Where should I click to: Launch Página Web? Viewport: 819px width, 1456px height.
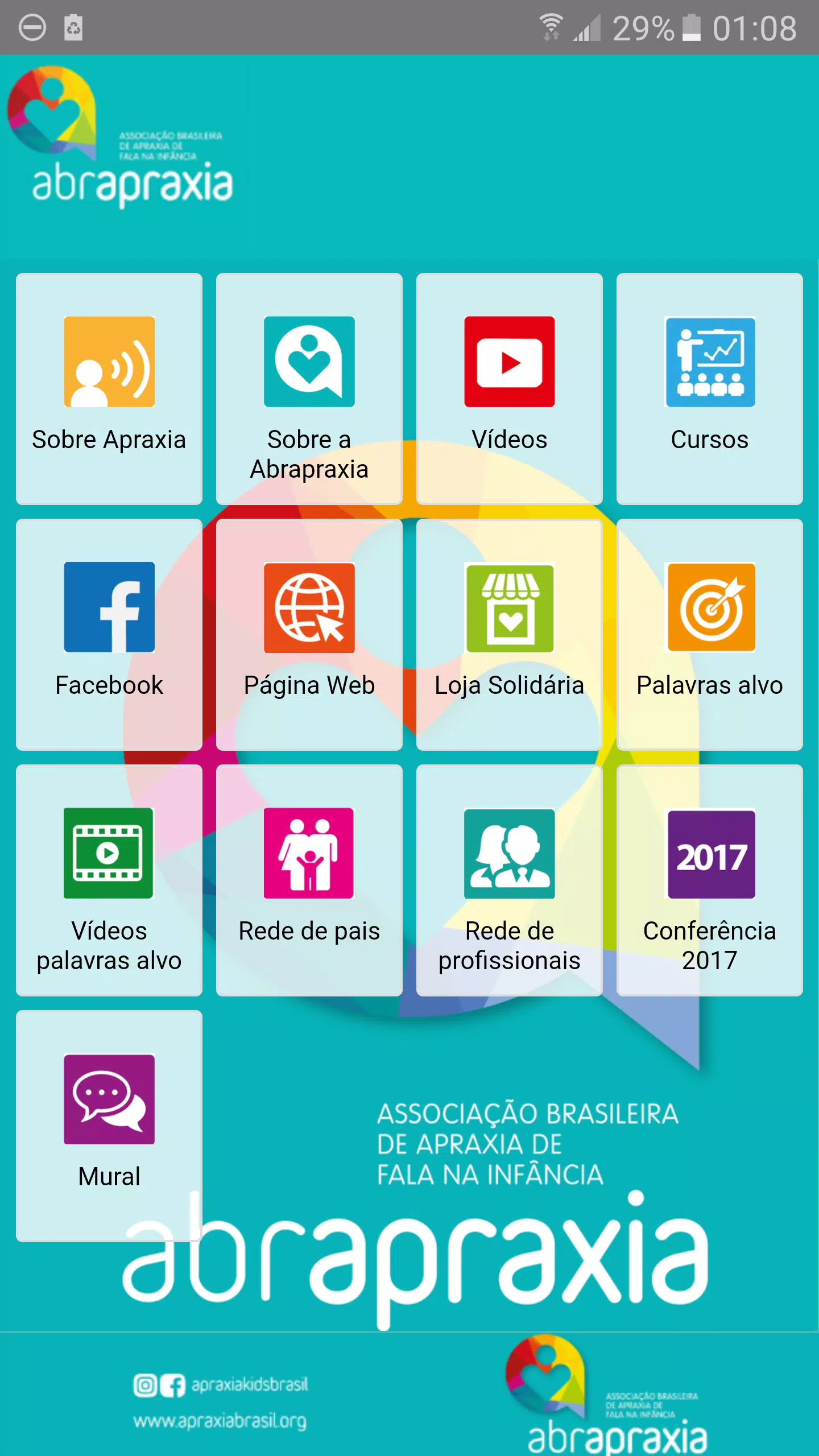click(x=309, y=634)
